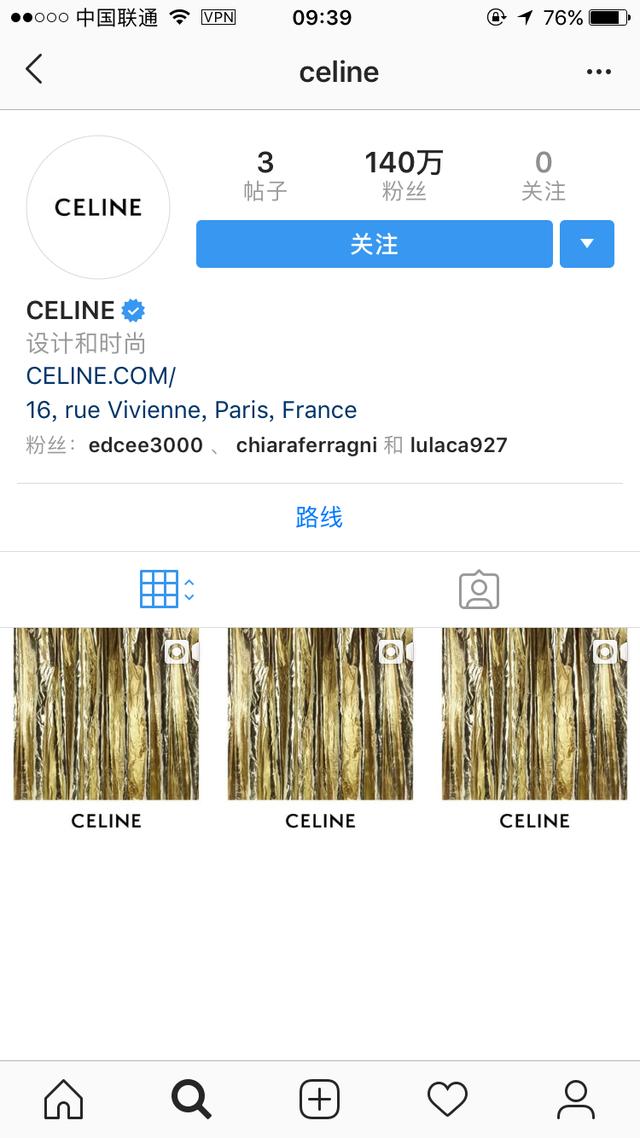Expand the suggested accounts dropdown arrow
This screenshot has width=640, height=1138.
pyautogui.click(x=587, y=244)
